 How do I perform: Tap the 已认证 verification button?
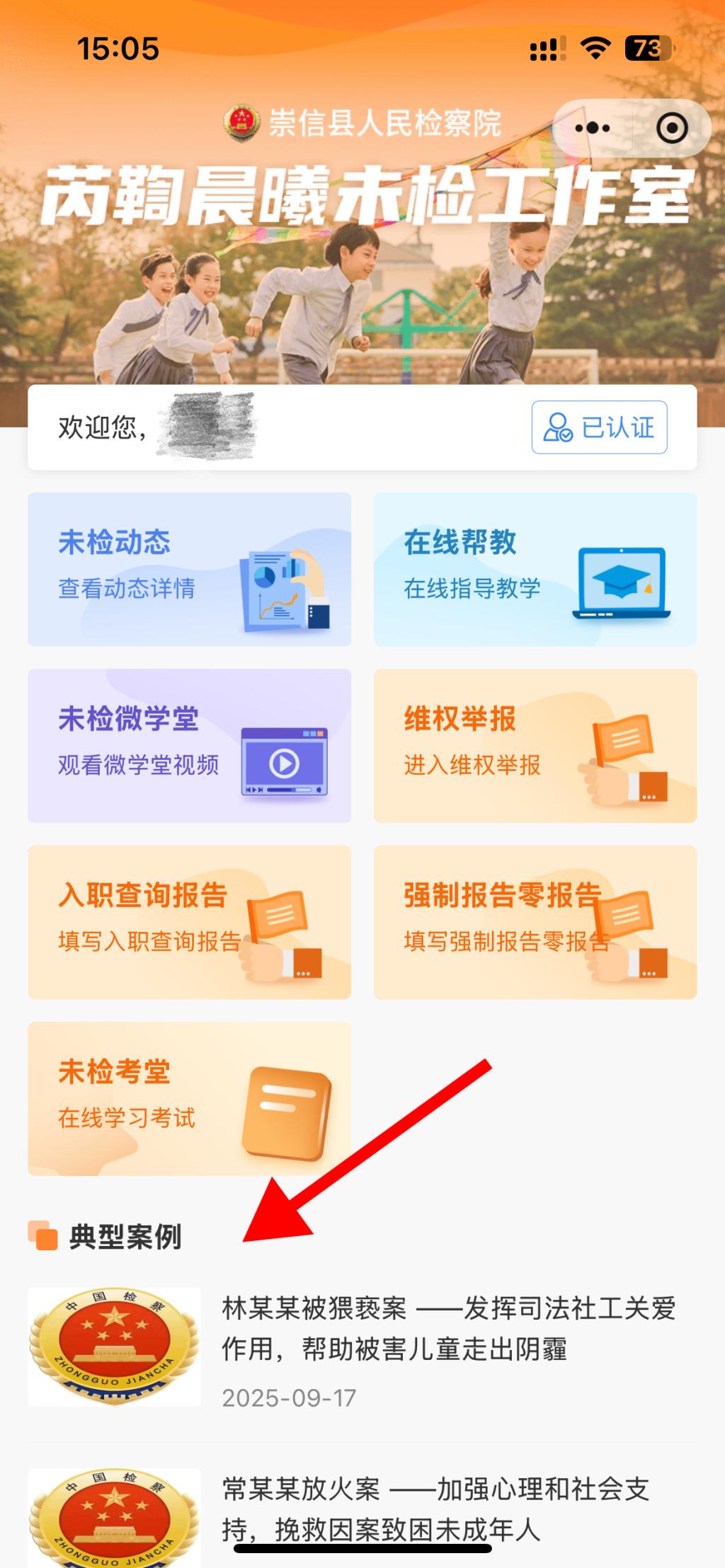pos(599,427)
